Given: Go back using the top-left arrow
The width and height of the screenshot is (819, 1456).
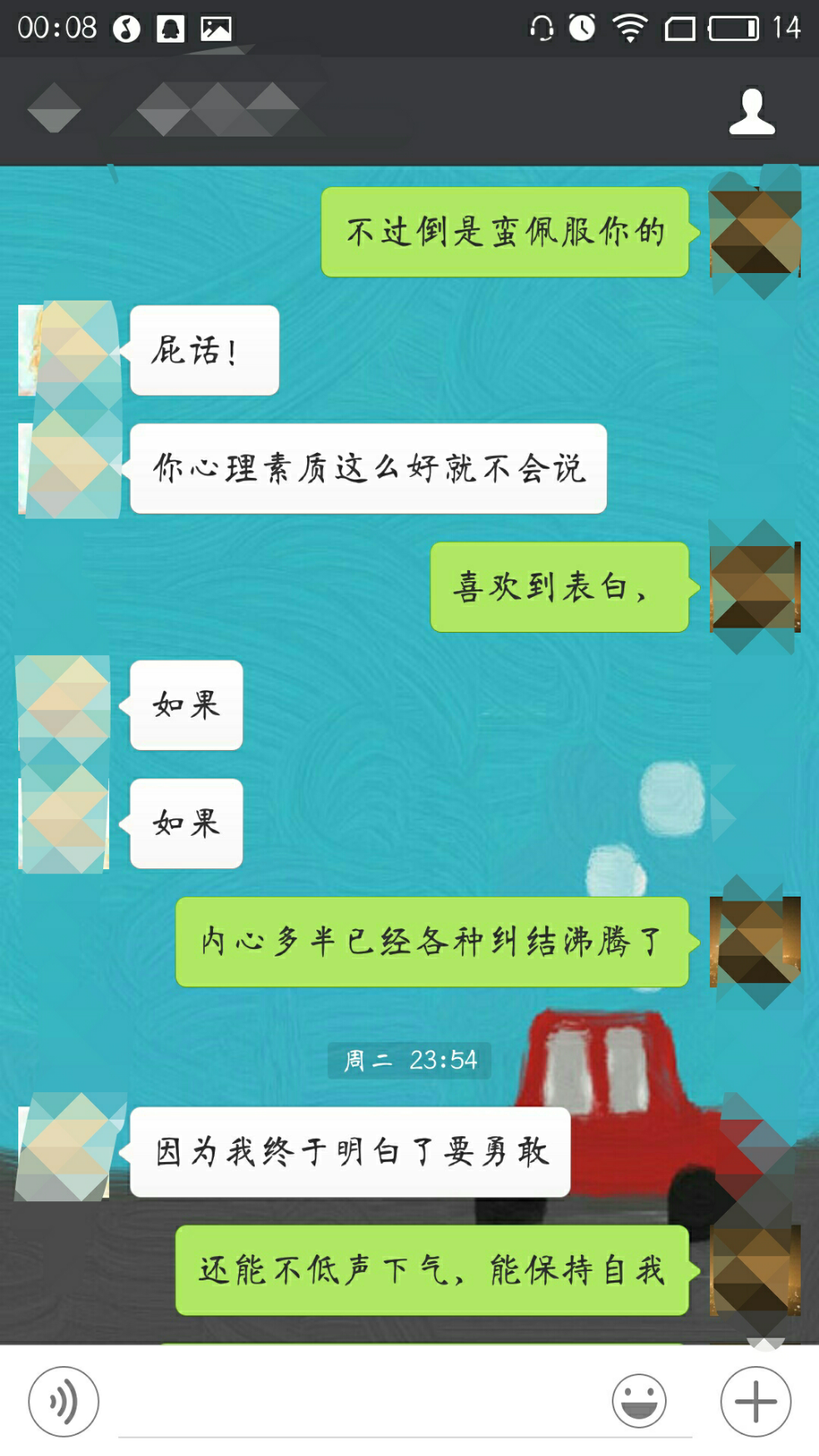Looking at the screenshot, I should tap(53, 109).
